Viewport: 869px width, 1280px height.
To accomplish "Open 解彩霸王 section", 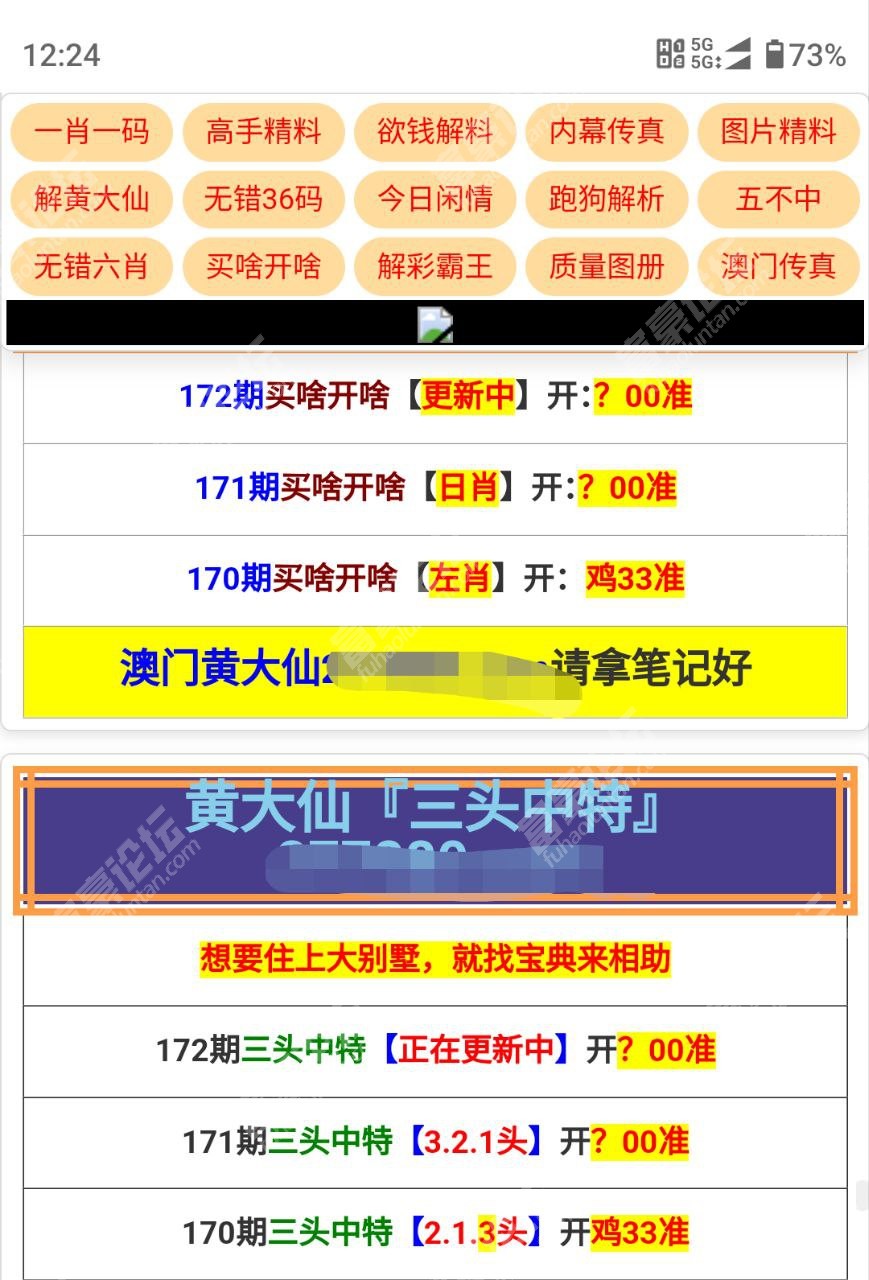I will [x=435, y=266].
